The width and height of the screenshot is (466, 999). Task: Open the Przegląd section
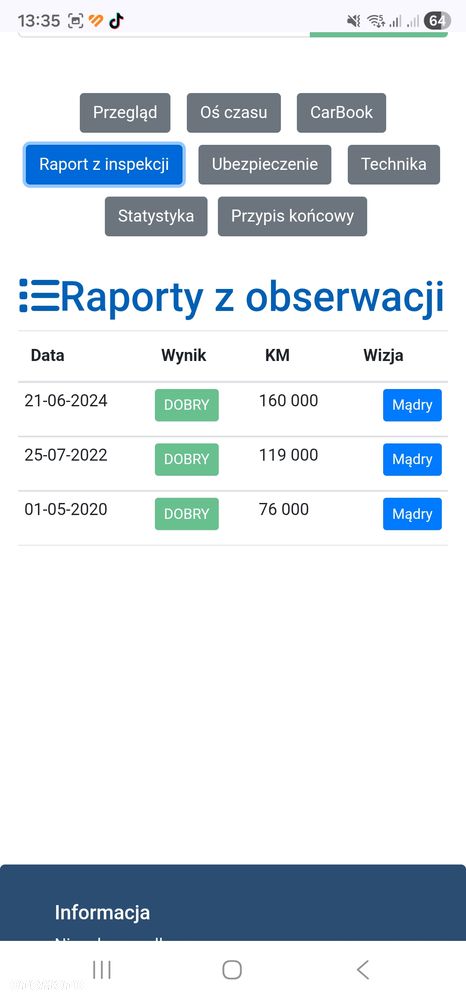pyautogui.click(x=125, y=113)
